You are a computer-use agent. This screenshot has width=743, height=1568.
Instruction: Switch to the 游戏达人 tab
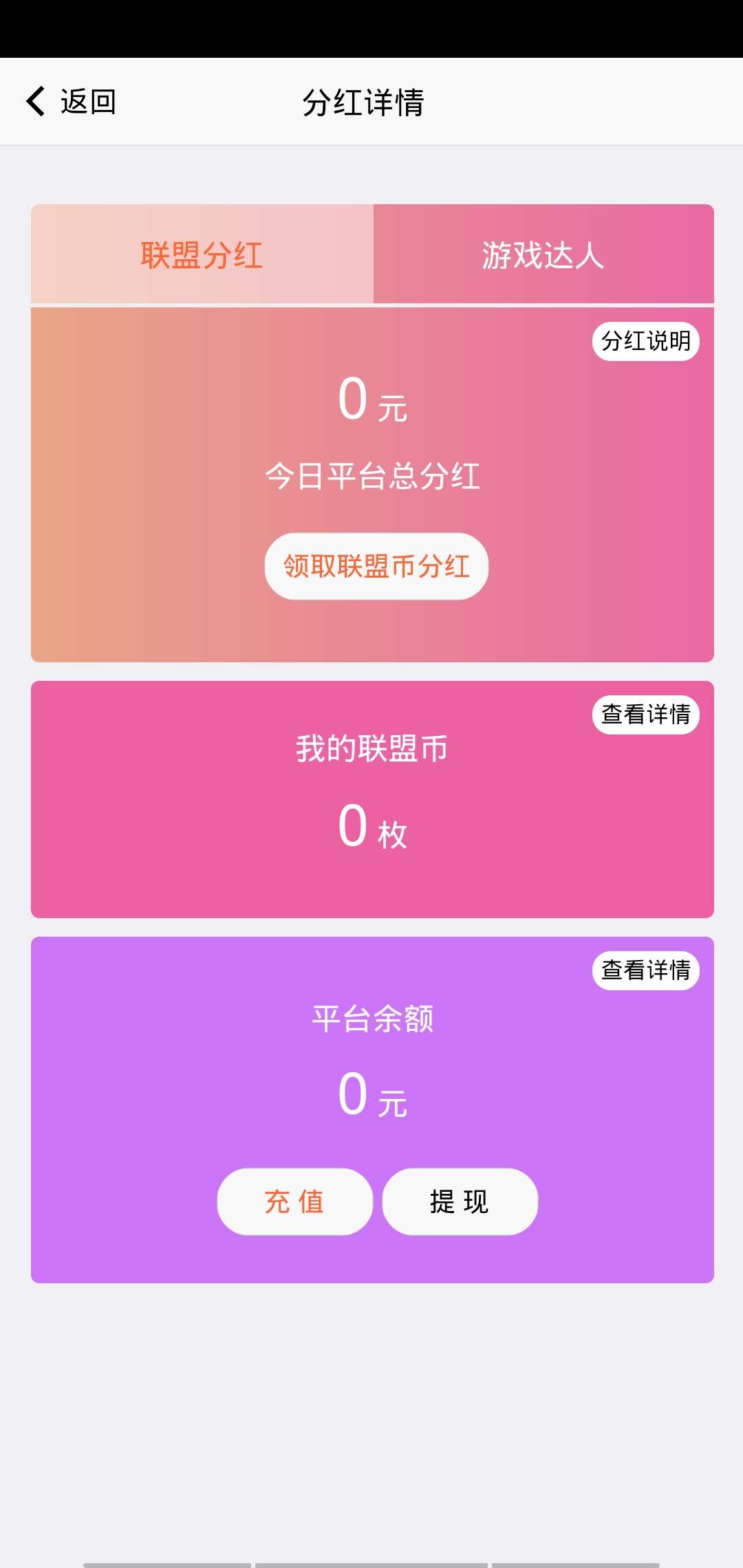coord(543,254)
